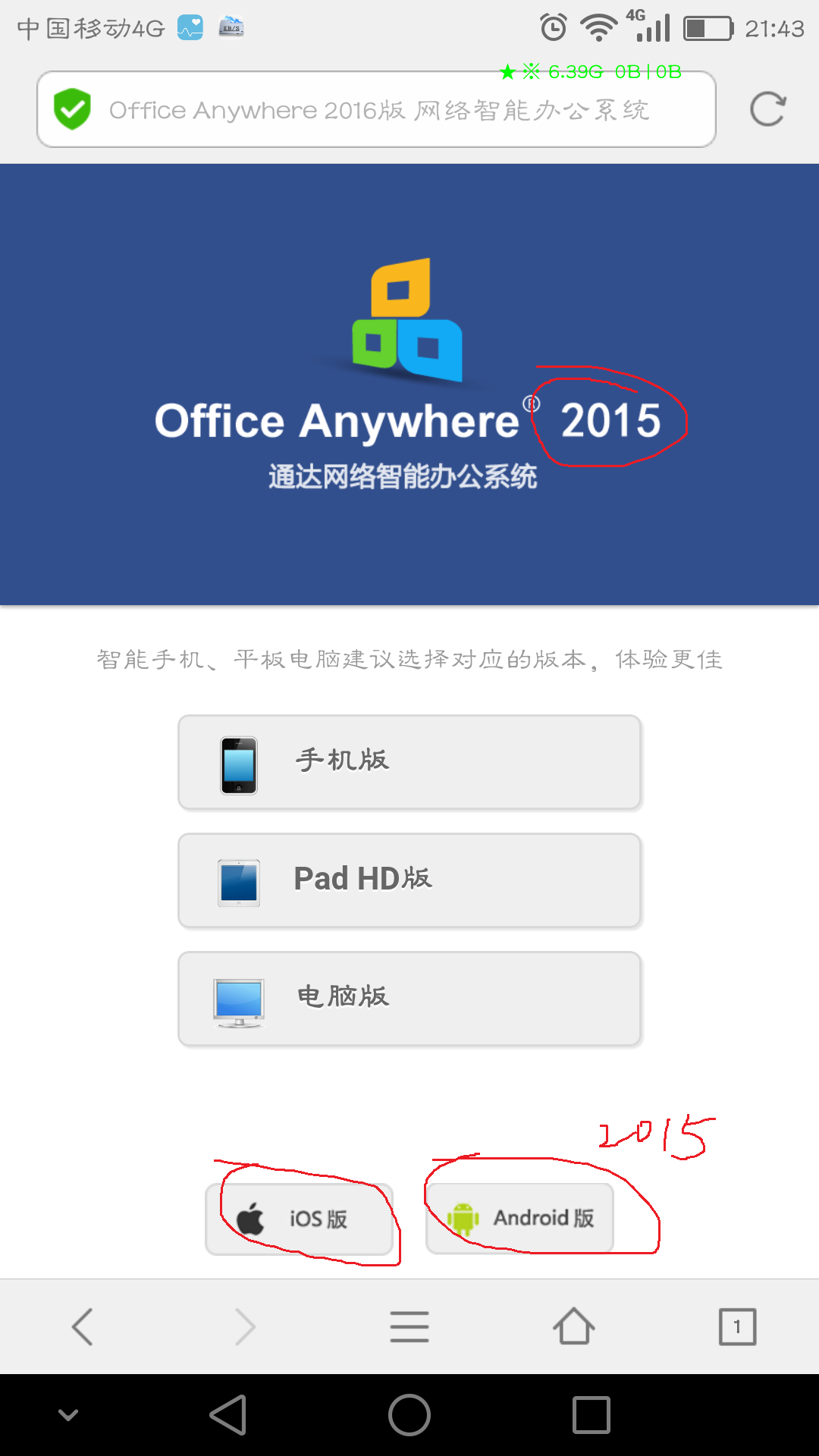Choose the Pad HD版 option
819x1456 pixels.
tap(409, 880)
